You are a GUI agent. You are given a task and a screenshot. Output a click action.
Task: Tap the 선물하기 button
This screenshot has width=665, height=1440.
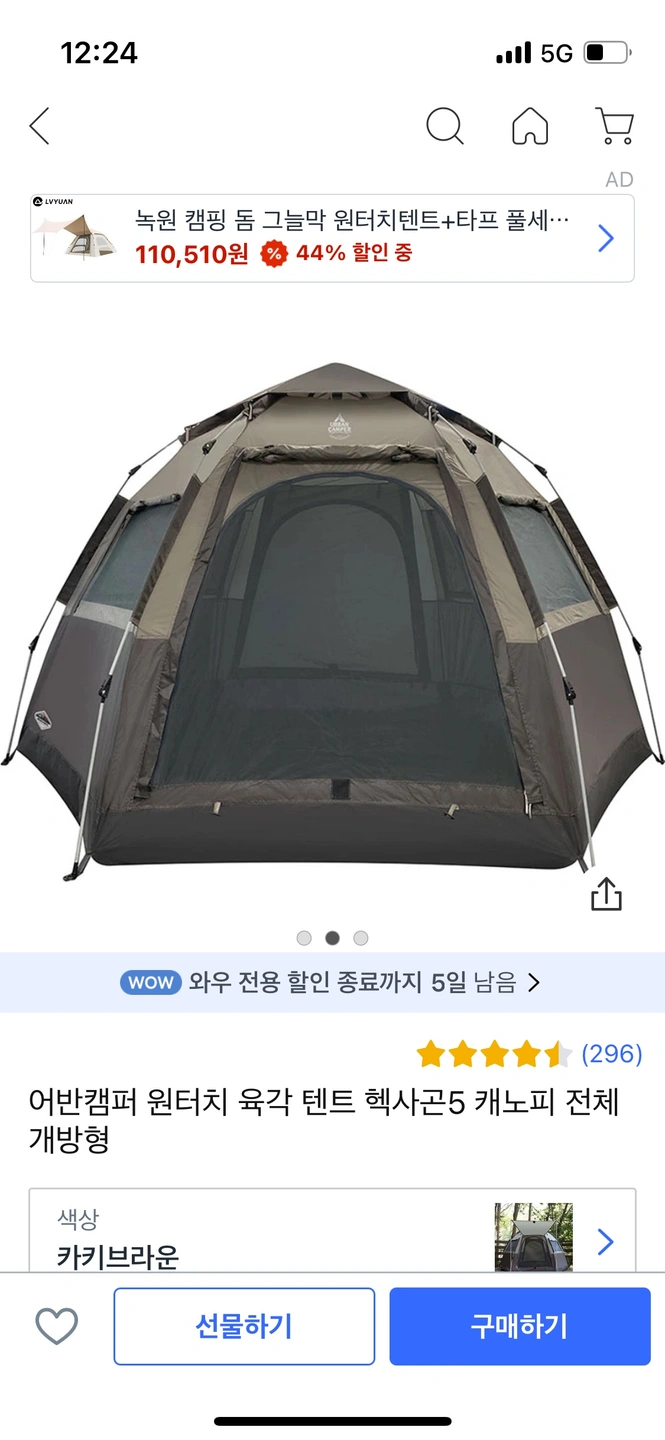click(x=244, y=1326)
